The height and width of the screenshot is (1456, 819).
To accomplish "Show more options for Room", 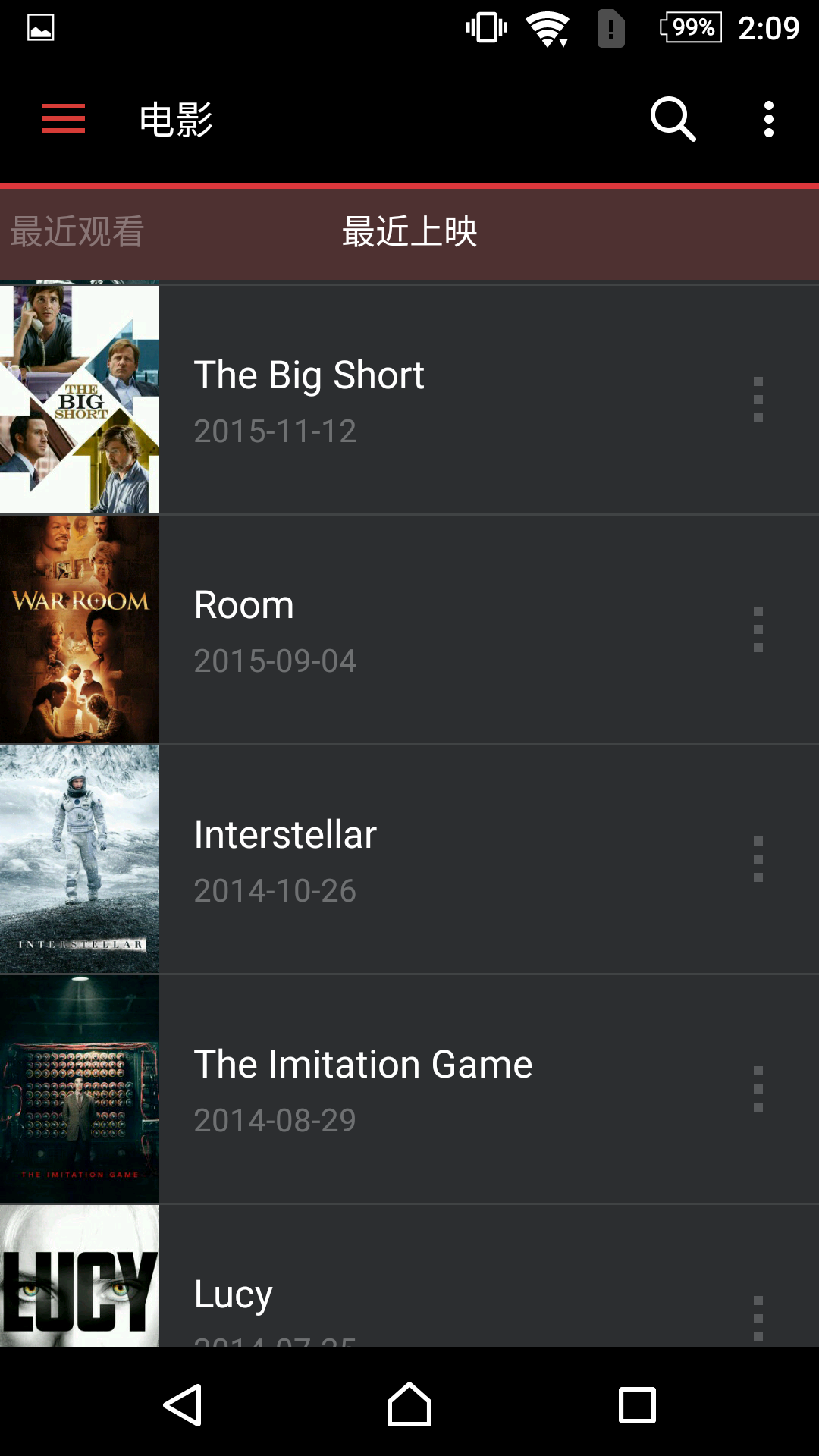I will point(758,629).
